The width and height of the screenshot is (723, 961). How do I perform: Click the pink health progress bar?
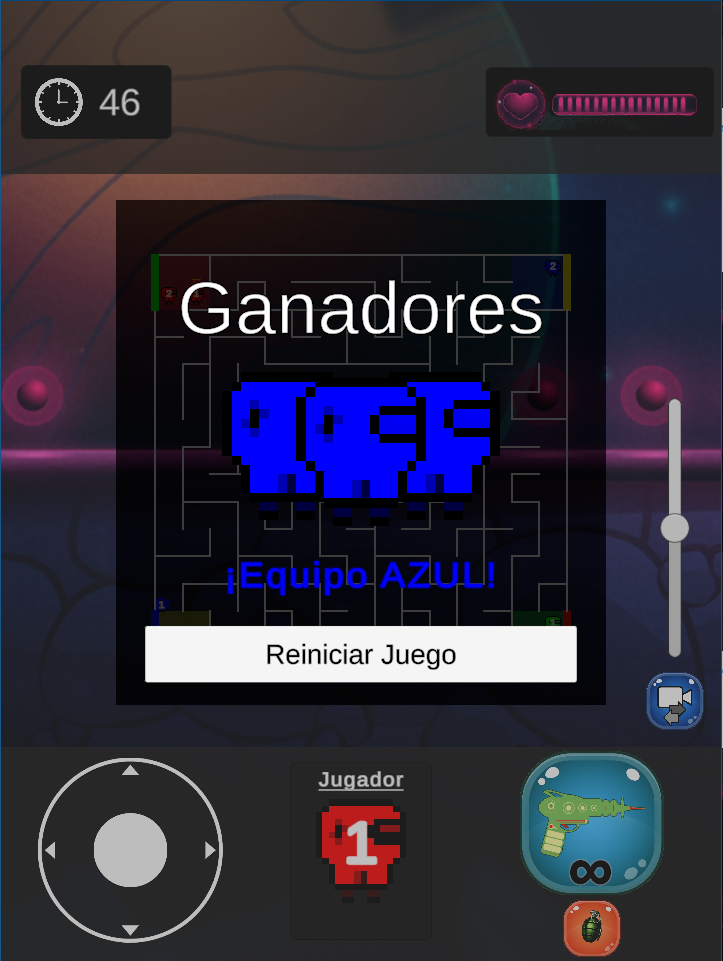(x=626, y=102)
